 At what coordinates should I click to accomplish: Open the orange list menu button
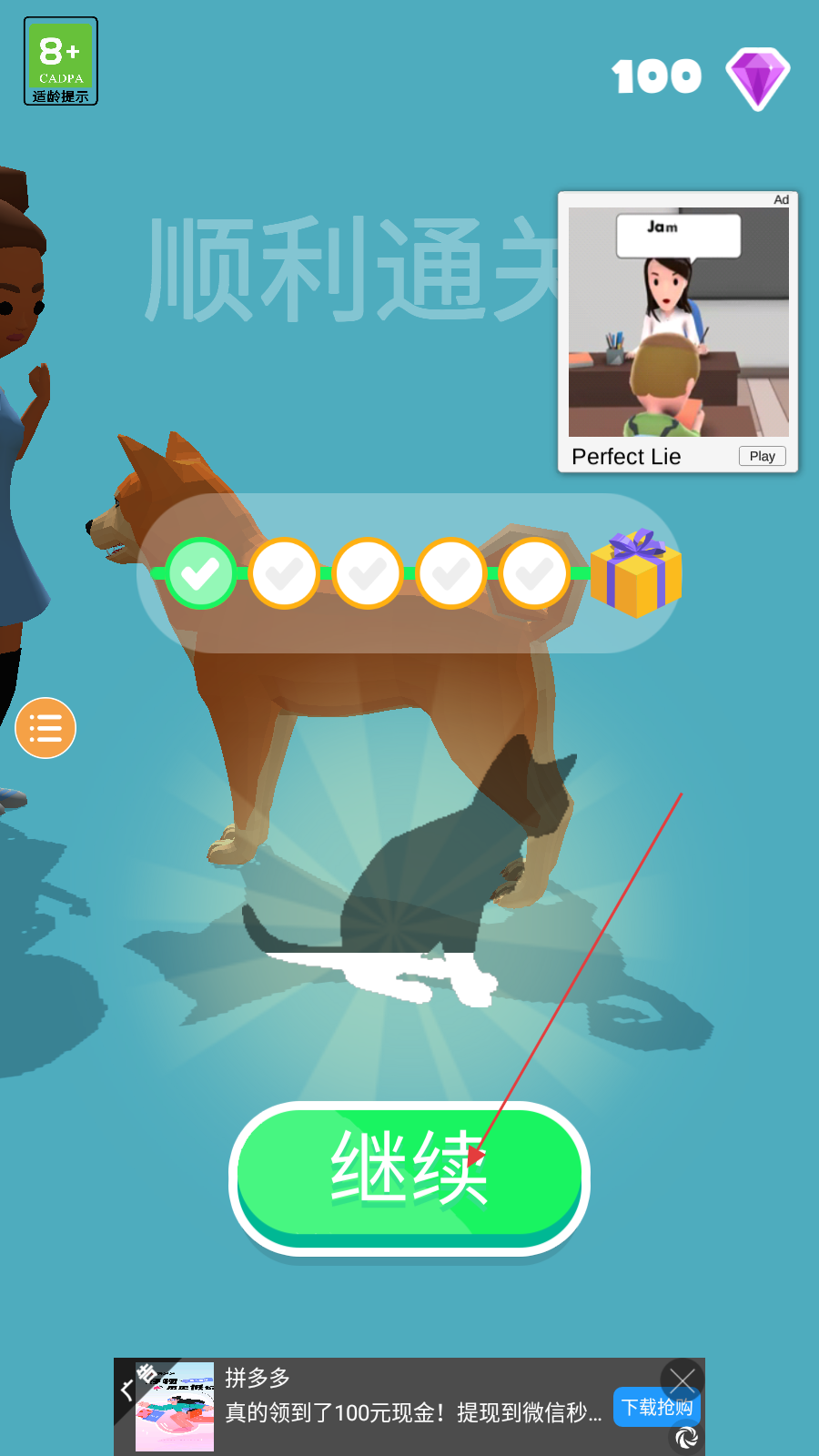tap(45, 728)
